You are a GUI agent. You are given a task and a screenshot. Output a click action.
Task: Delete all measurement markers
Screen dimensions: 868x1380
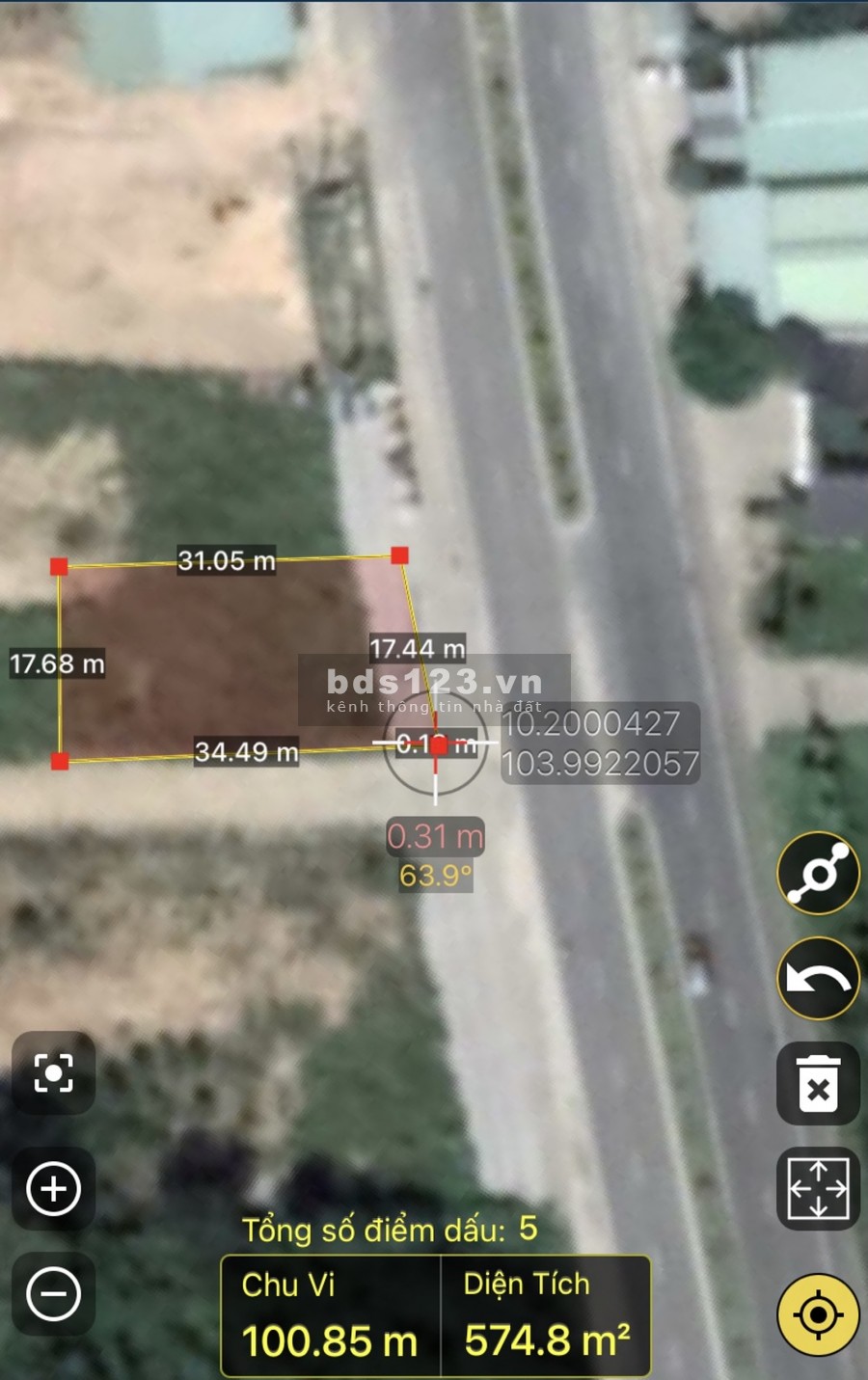tap(818, 1084)
